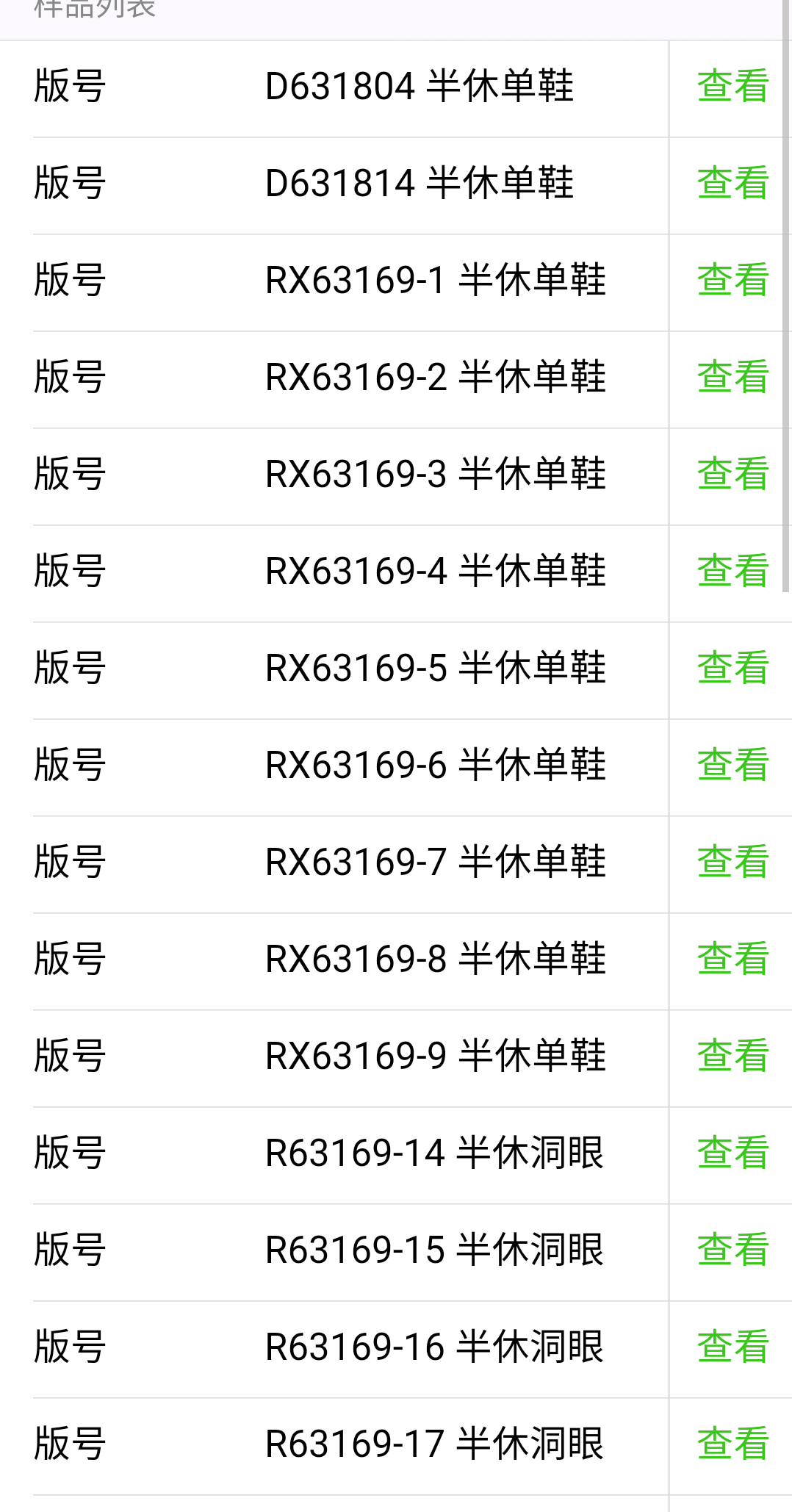Image resolution: width=792 pixels, height=1512 pixels.
Task: View RX63169-6 半休单鞋 details
Action: [x=732, y=765]
